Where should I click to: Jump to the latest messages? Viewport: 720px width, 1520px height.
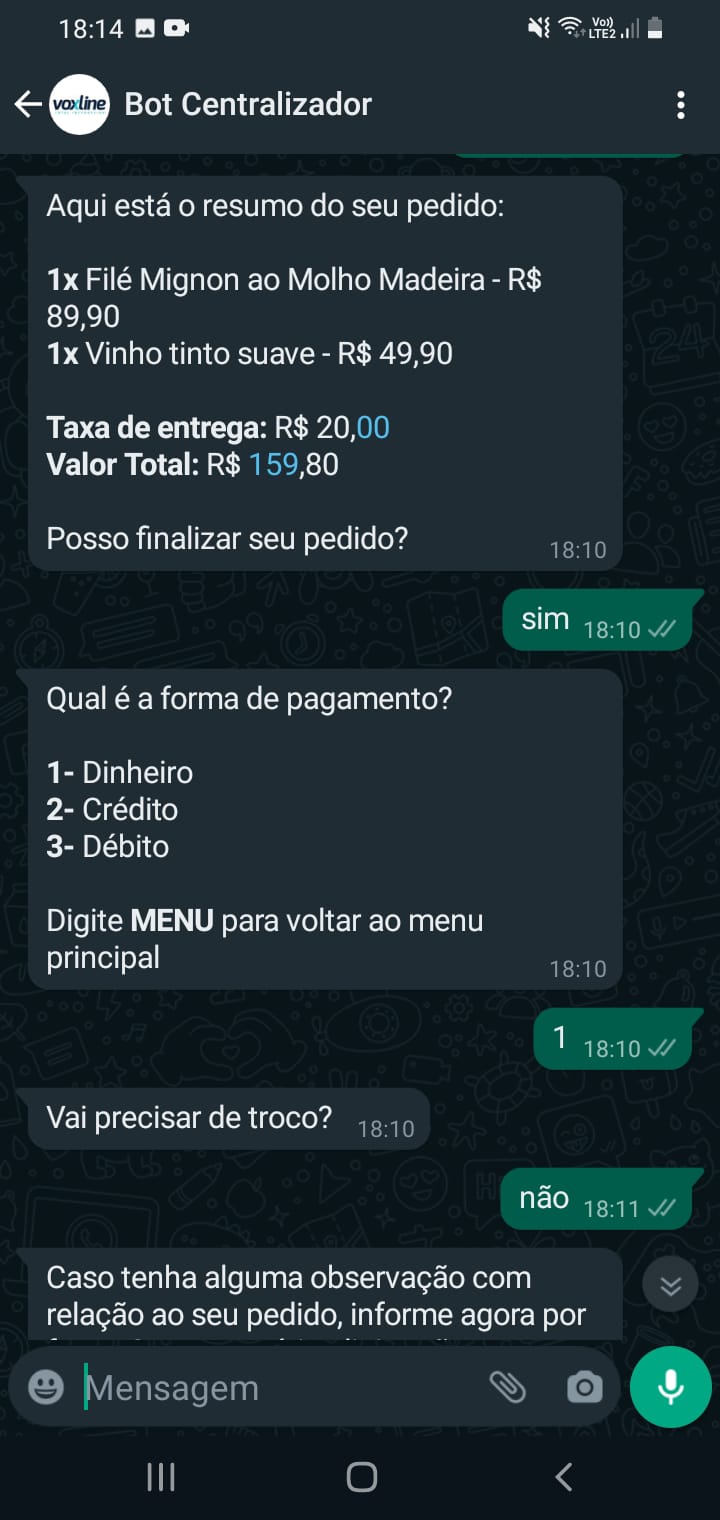670,1285
